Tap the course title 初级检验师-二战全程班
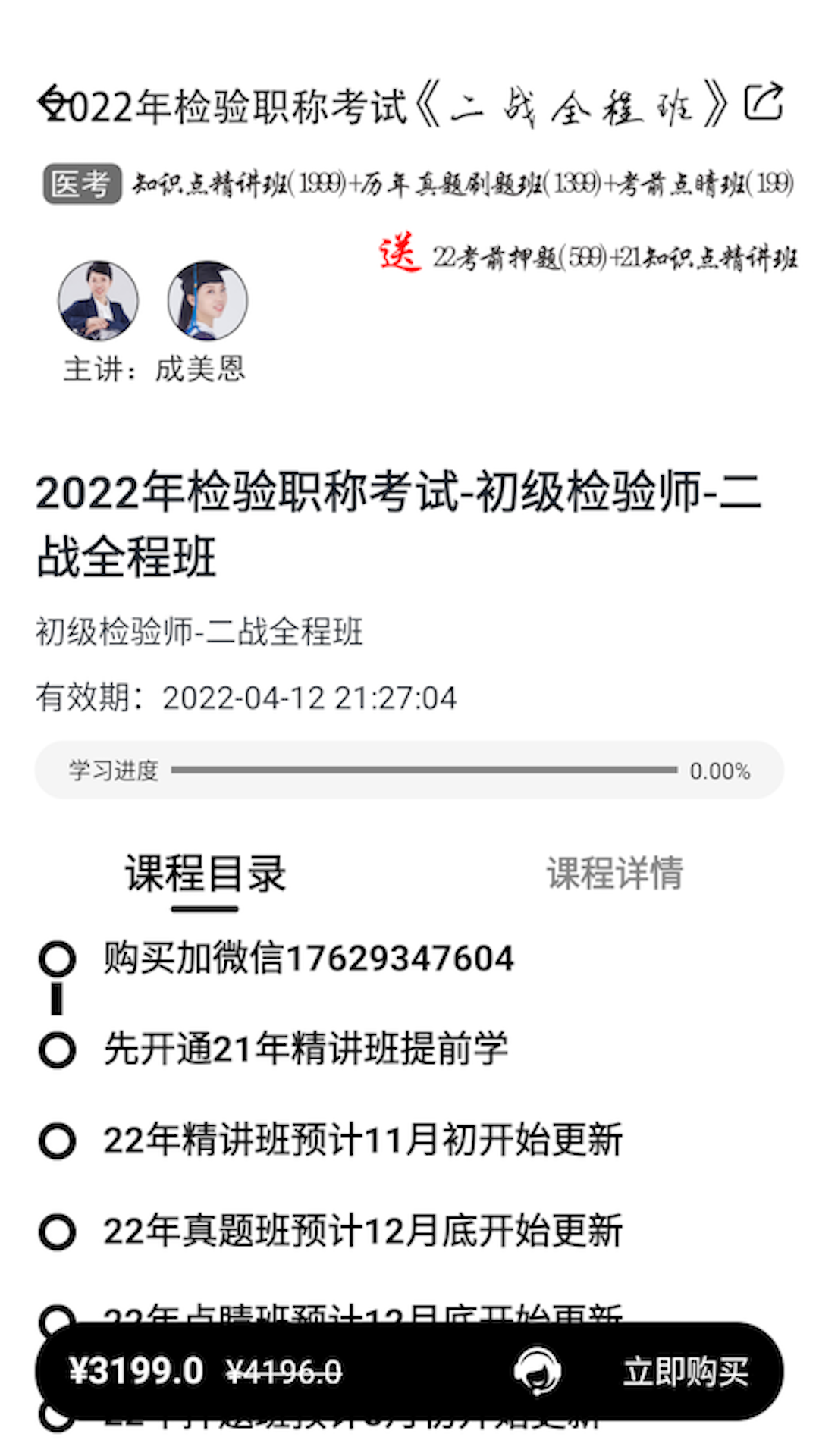Image resolution: width=819 pixels, height=1456 pixels. tap(199, 630)
